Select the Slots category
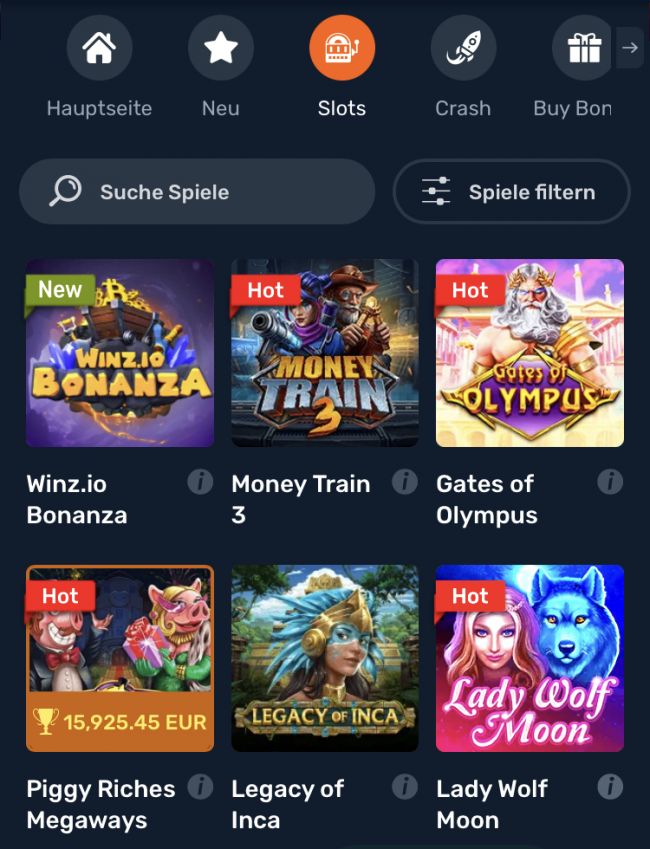The width and height of the screenshot is (650, 849). click(342, 48)
